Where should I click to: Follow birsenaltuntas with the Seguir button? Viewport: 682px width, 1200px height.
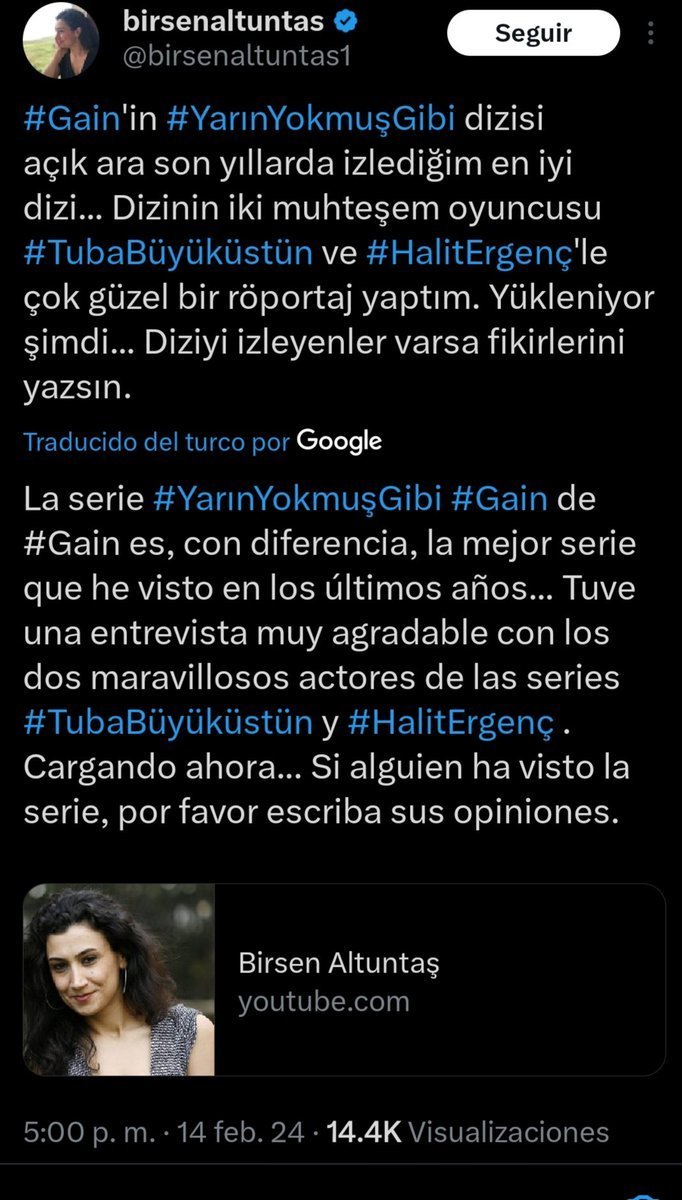coord(533,34)
